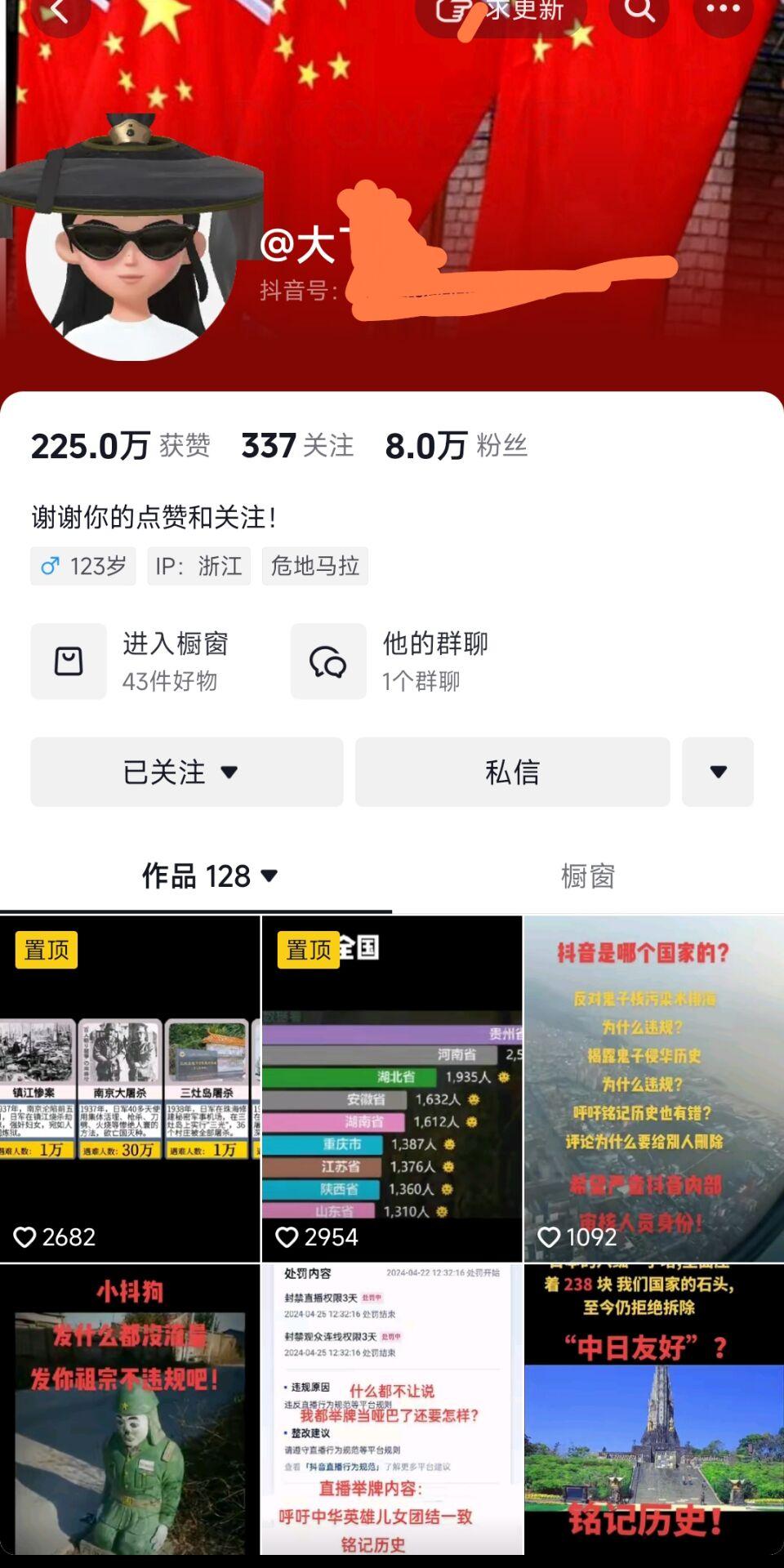Viewport: 784px width, 1568px height.
Task: Expand the arrow button beside 私信
Action: [718, 772]
